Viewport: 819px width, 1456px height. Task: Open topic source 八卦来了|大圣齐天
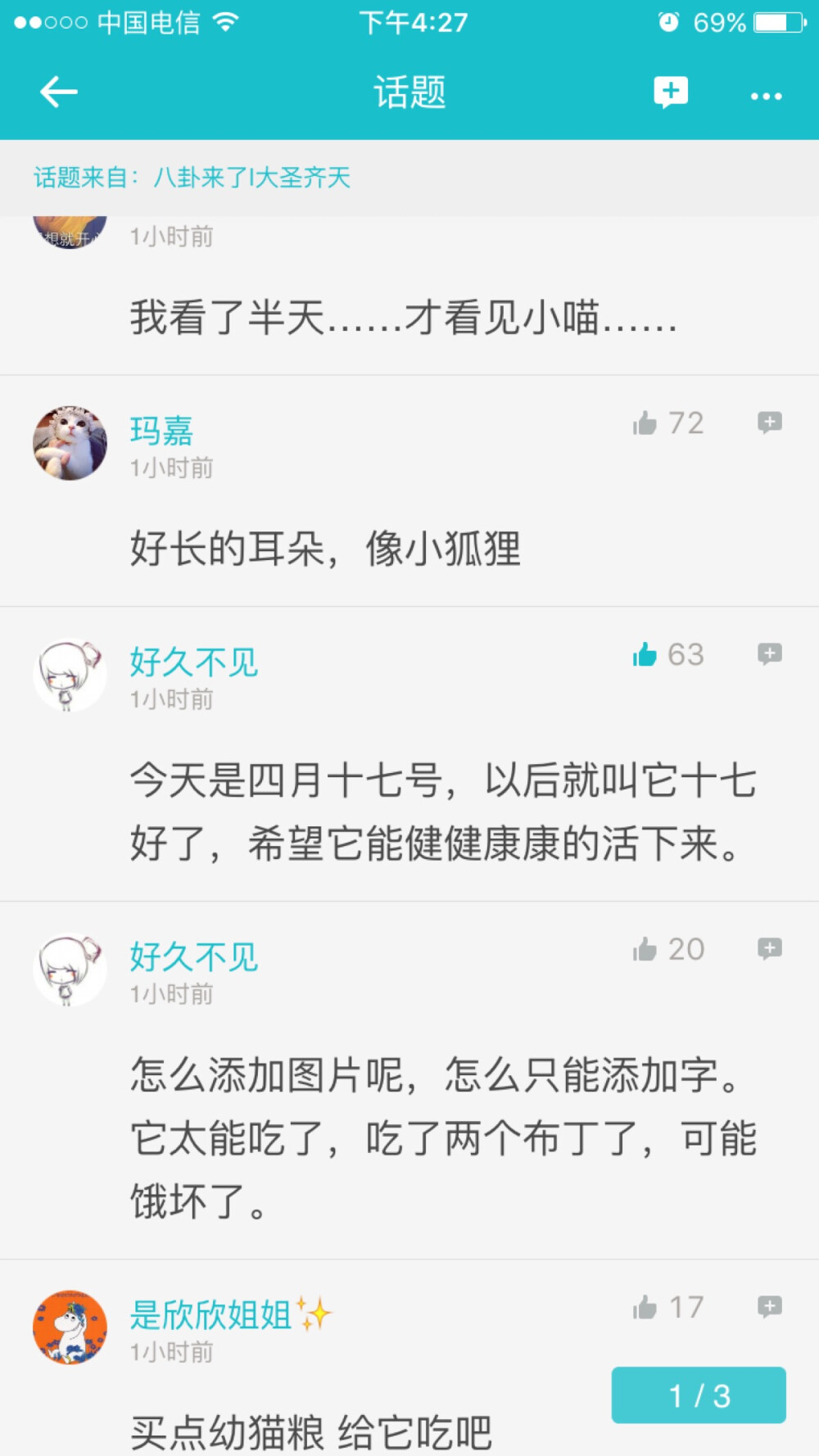252,178
